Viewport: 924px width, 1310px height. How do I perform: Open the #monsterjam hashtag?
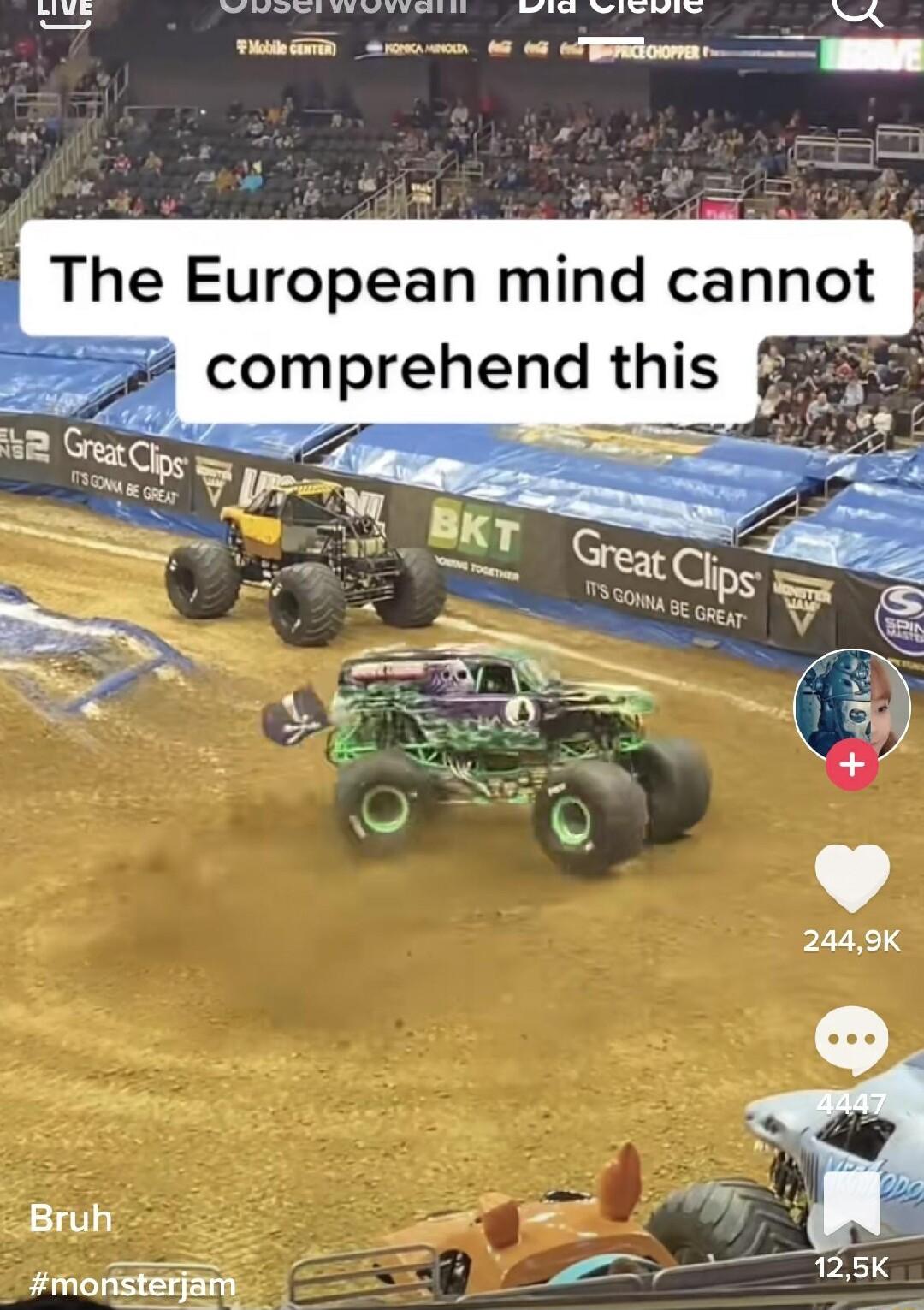tap(133, 1283)
